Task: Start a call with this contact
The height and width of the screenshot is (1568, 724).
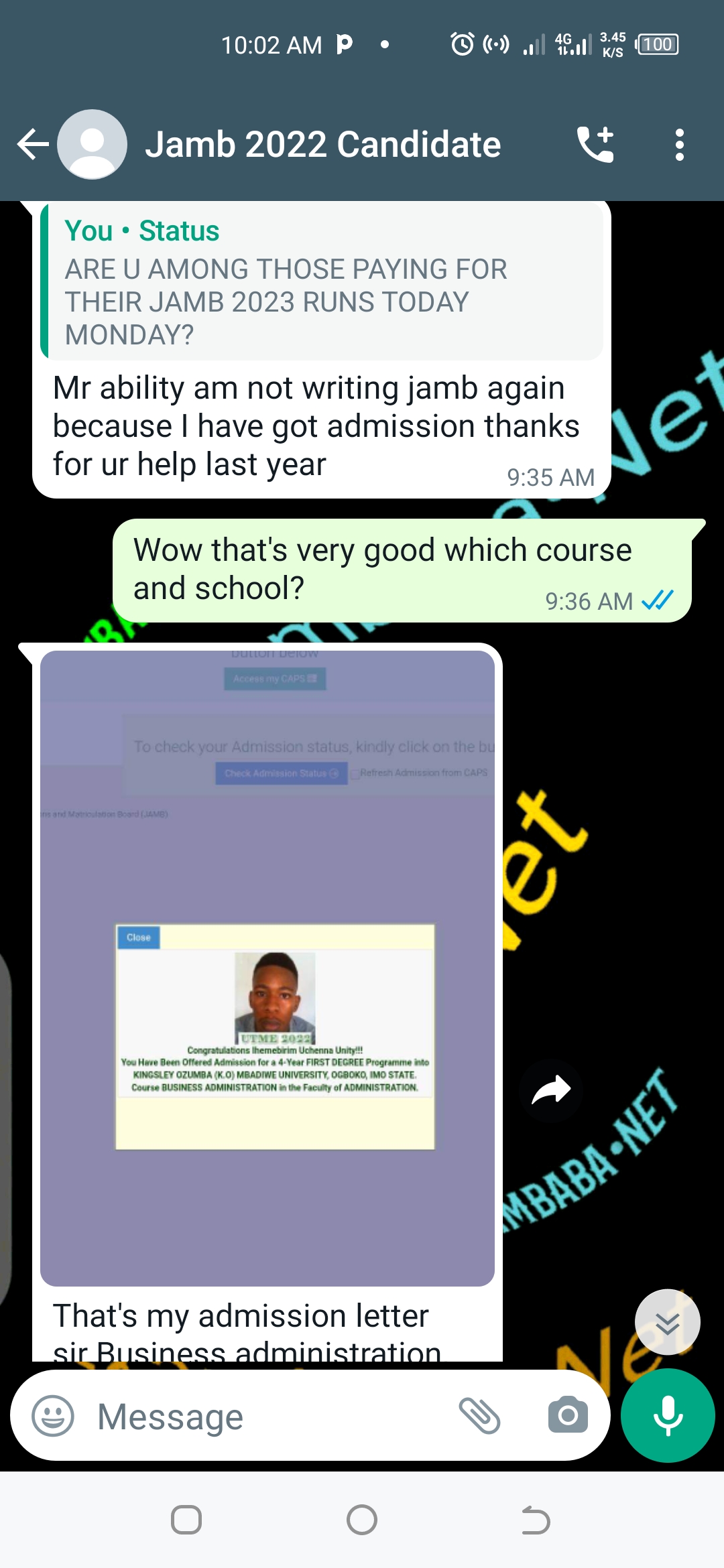Action: 595,144
